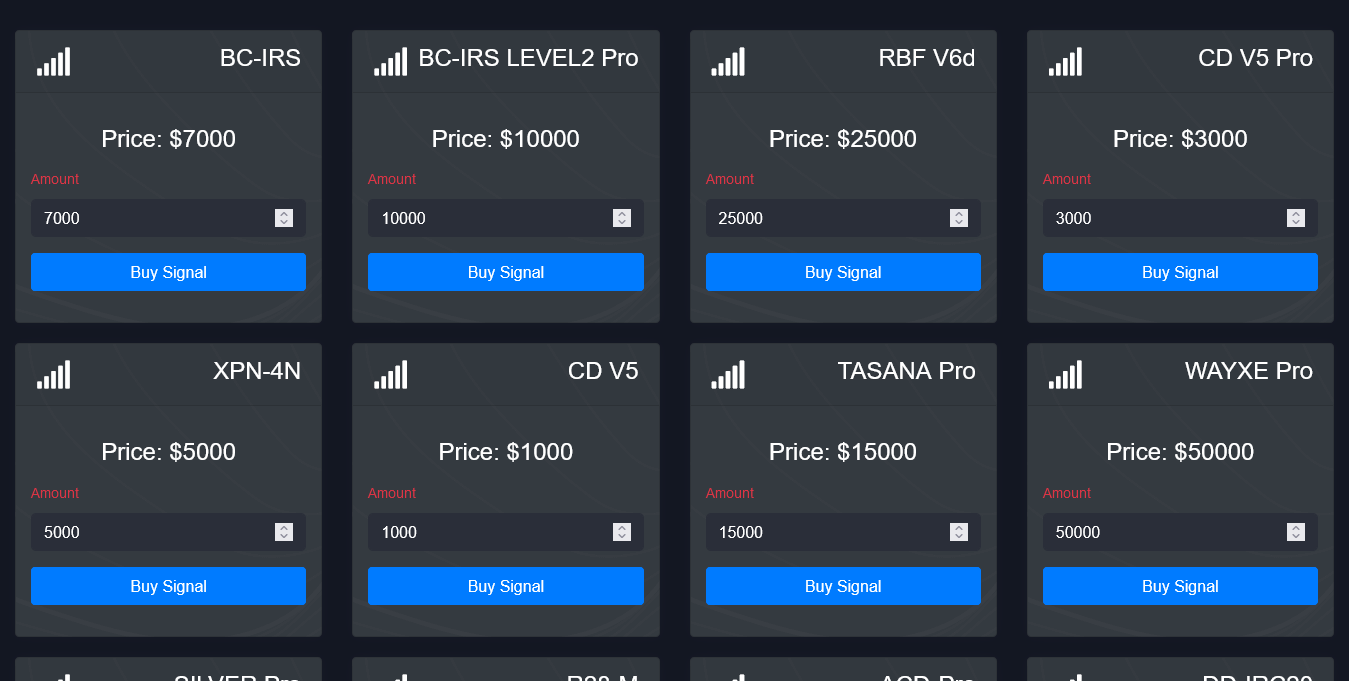Focus the BC-IRS LEVEL2 Pro amount field
1349x681 pixels.
coord(488,218)
